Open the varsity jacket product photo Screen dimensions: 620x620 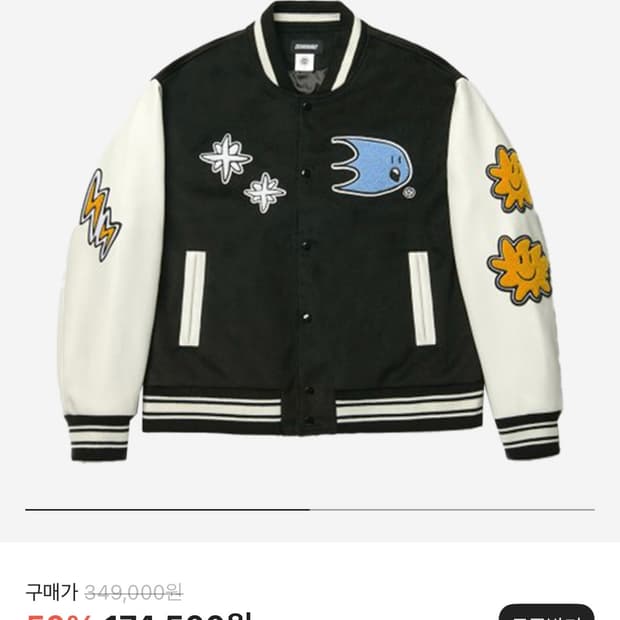[310, 240]
